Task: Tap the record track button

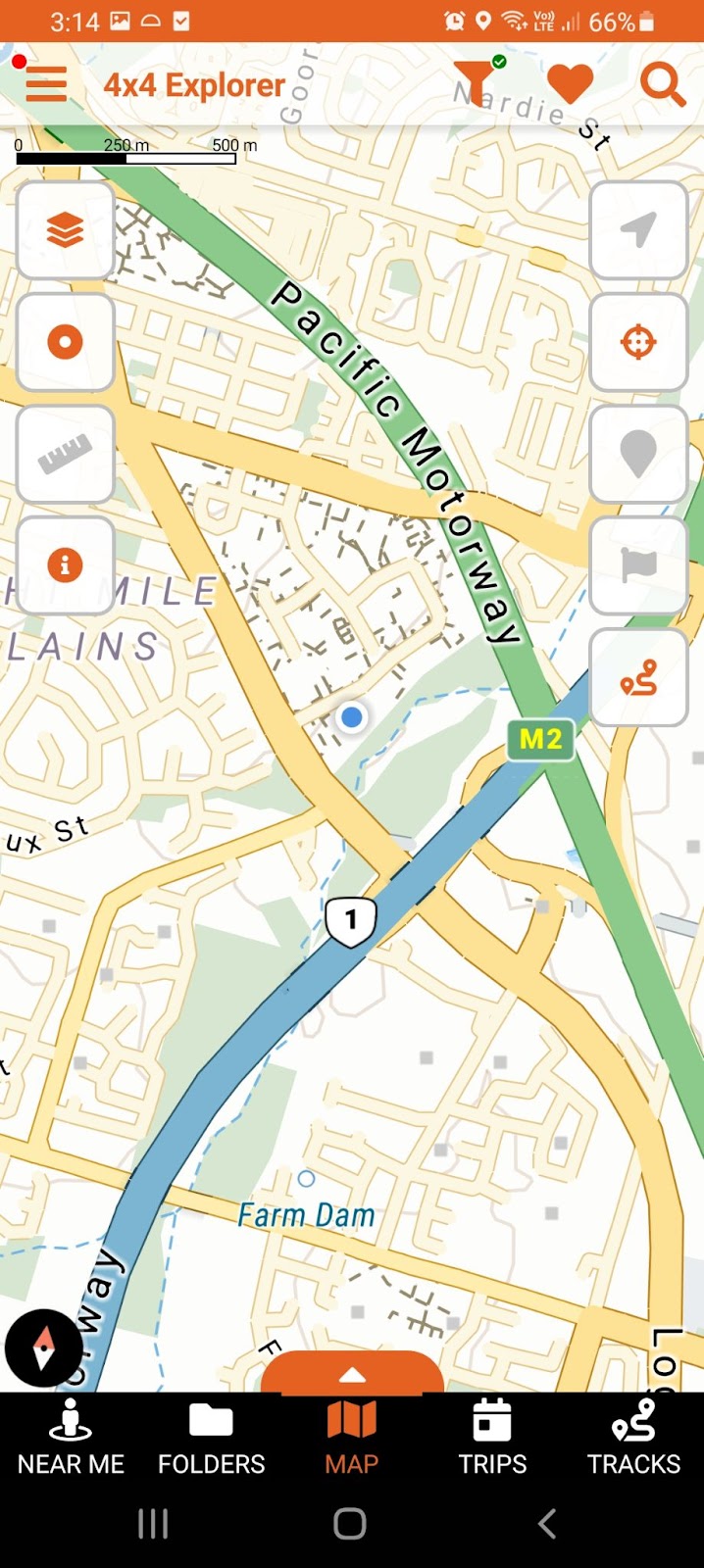Action: [x=66, y=342]
